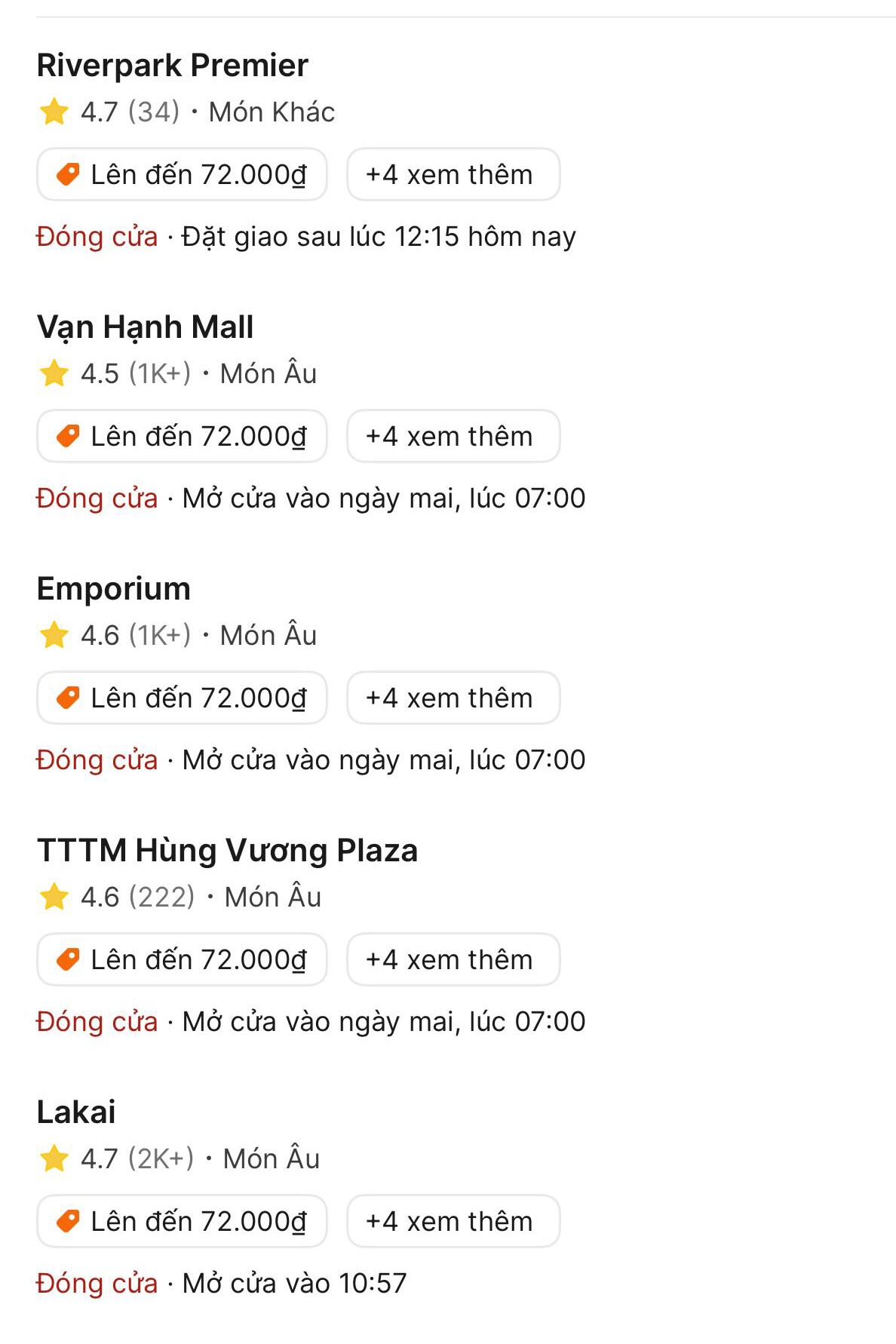The height and width of the screenshot is (1344, 896).
Task: Click the star icon next to Emporium's 4.6 rating
Action: (x=53, y=634)
